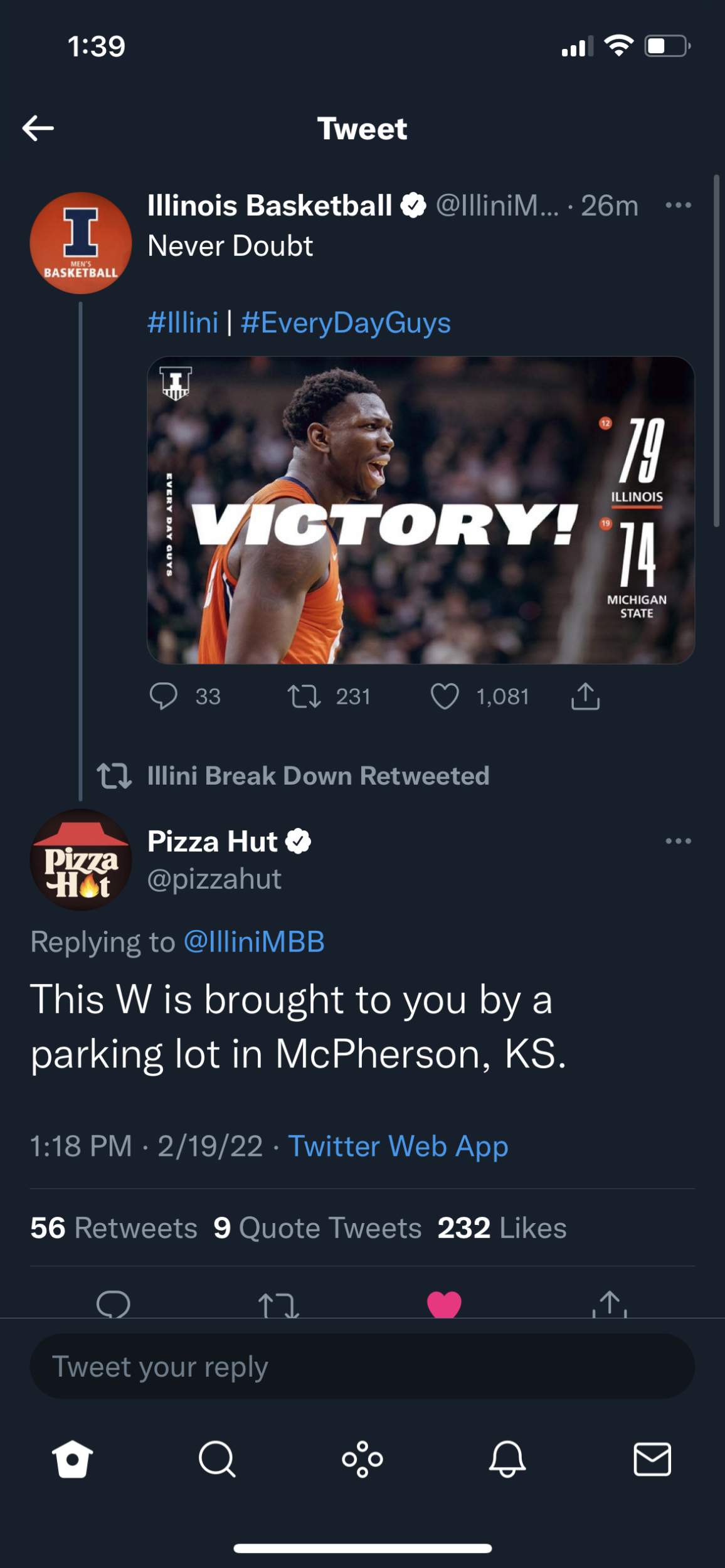Open the Twitter Web App source link
725x1568 pixels.
click(x=398, y=1146)
